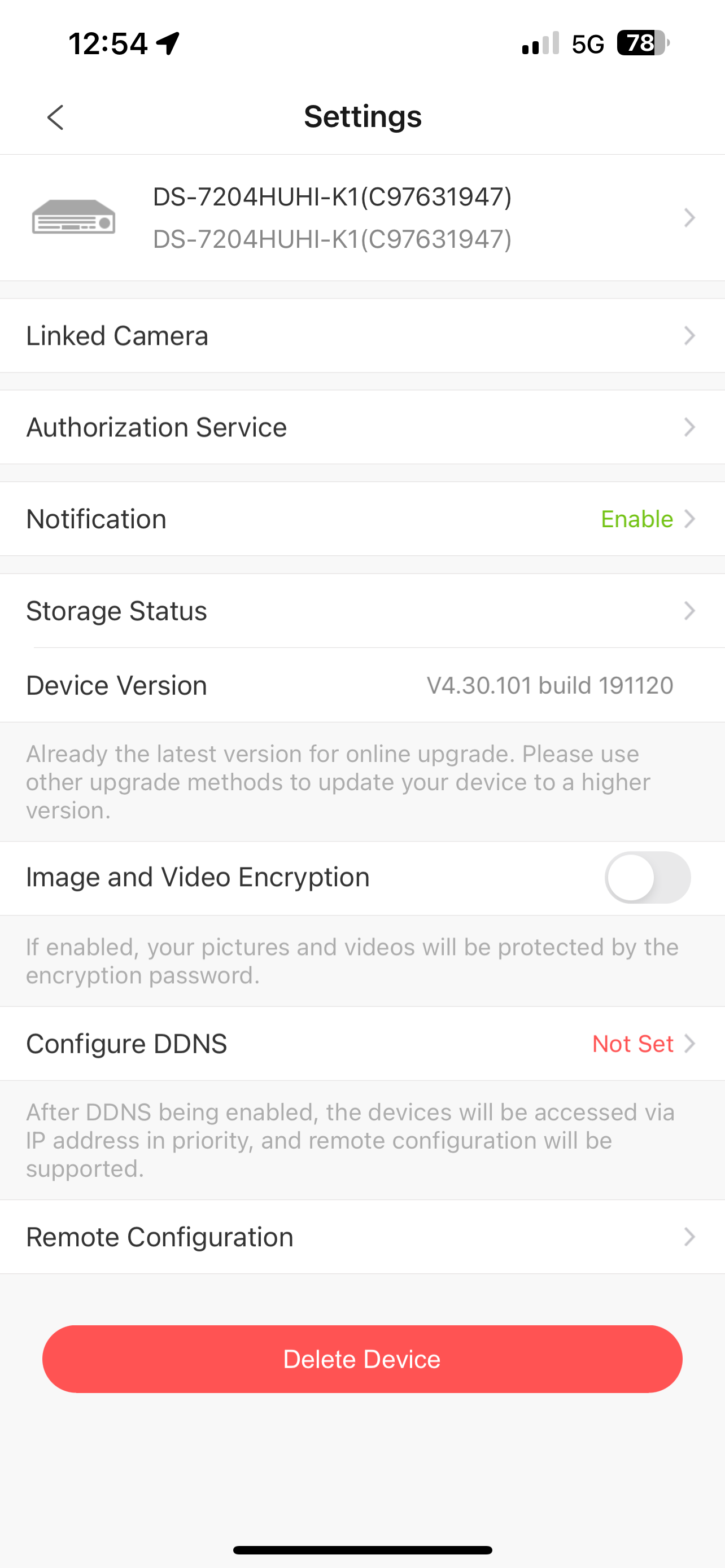Viewport: 725px width, 1568px height.
Task: Enable Image and Video Encryption
Action: (x=647, y=877)
